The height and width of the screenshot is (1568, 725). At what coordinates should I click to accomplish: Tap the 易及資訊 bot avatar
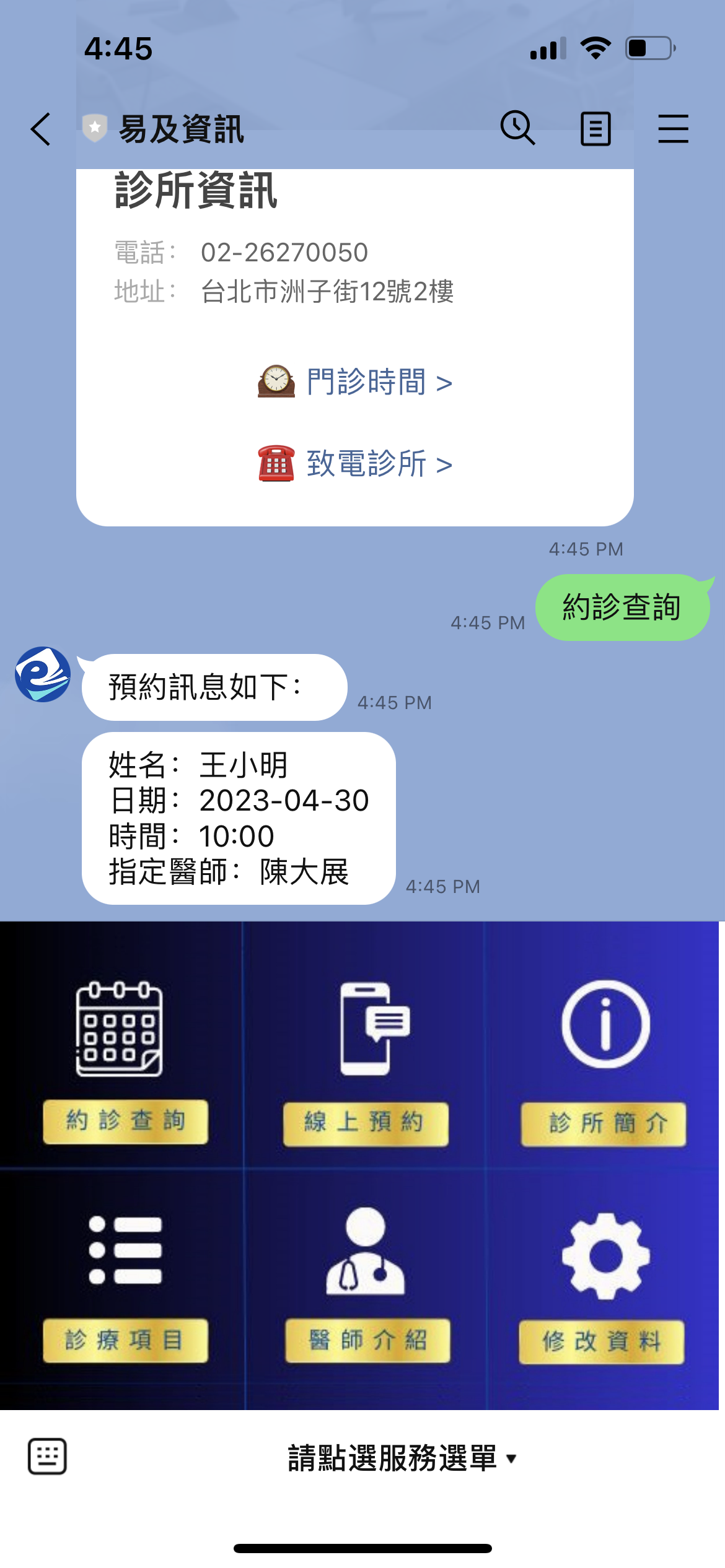point(43,674)
